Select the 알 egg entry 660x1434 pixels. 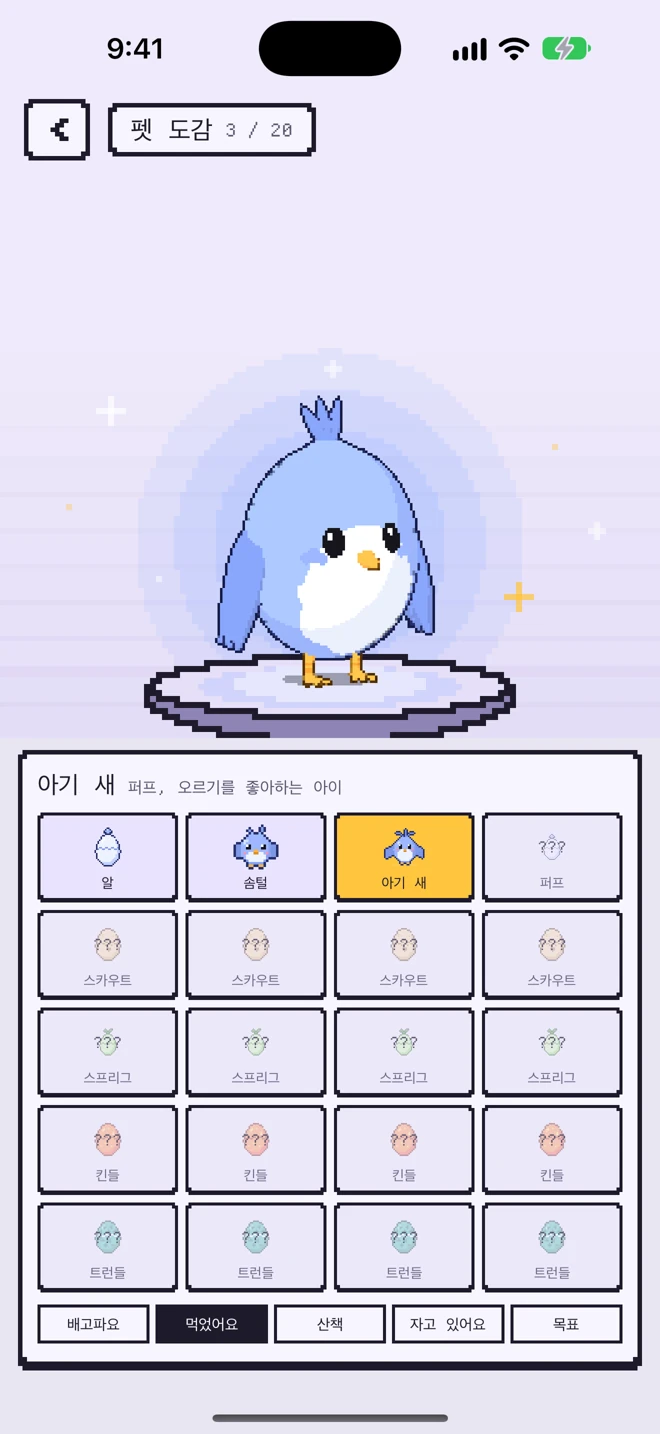click(x=108, y=857)
